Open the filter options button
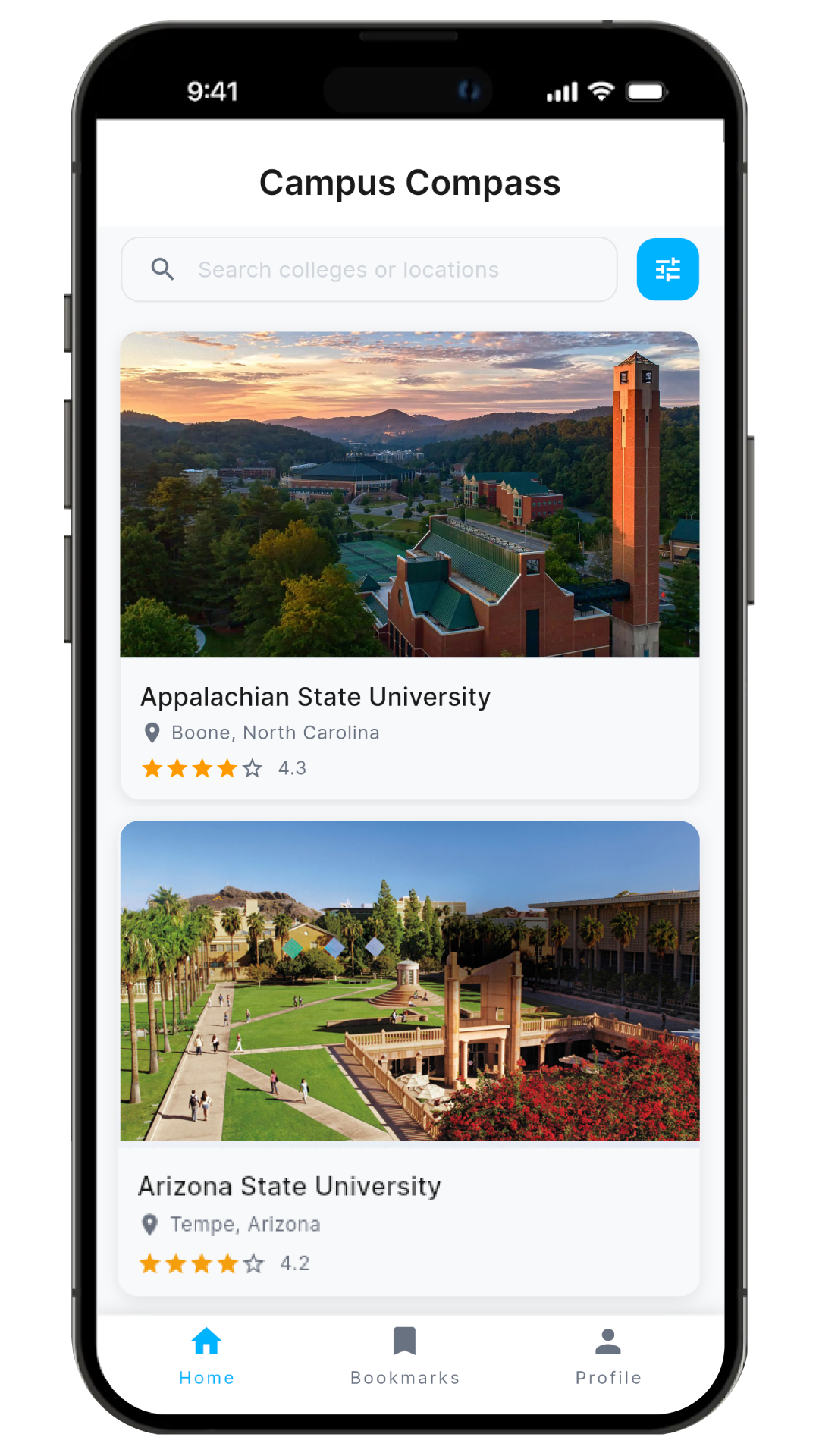Viewport: 819px width, 1456px height. tap(667, 269)
